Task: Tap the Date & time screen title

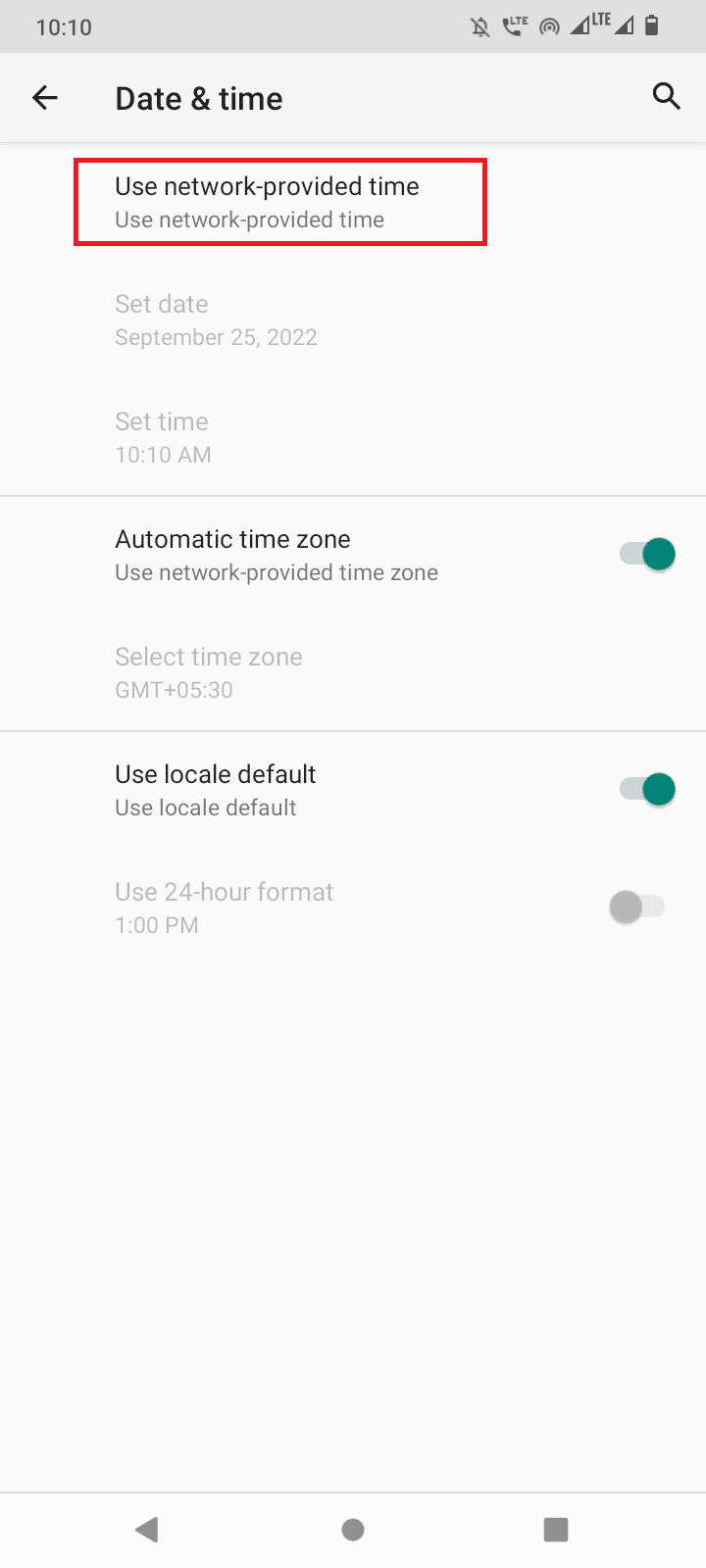Action: (198, 98)
